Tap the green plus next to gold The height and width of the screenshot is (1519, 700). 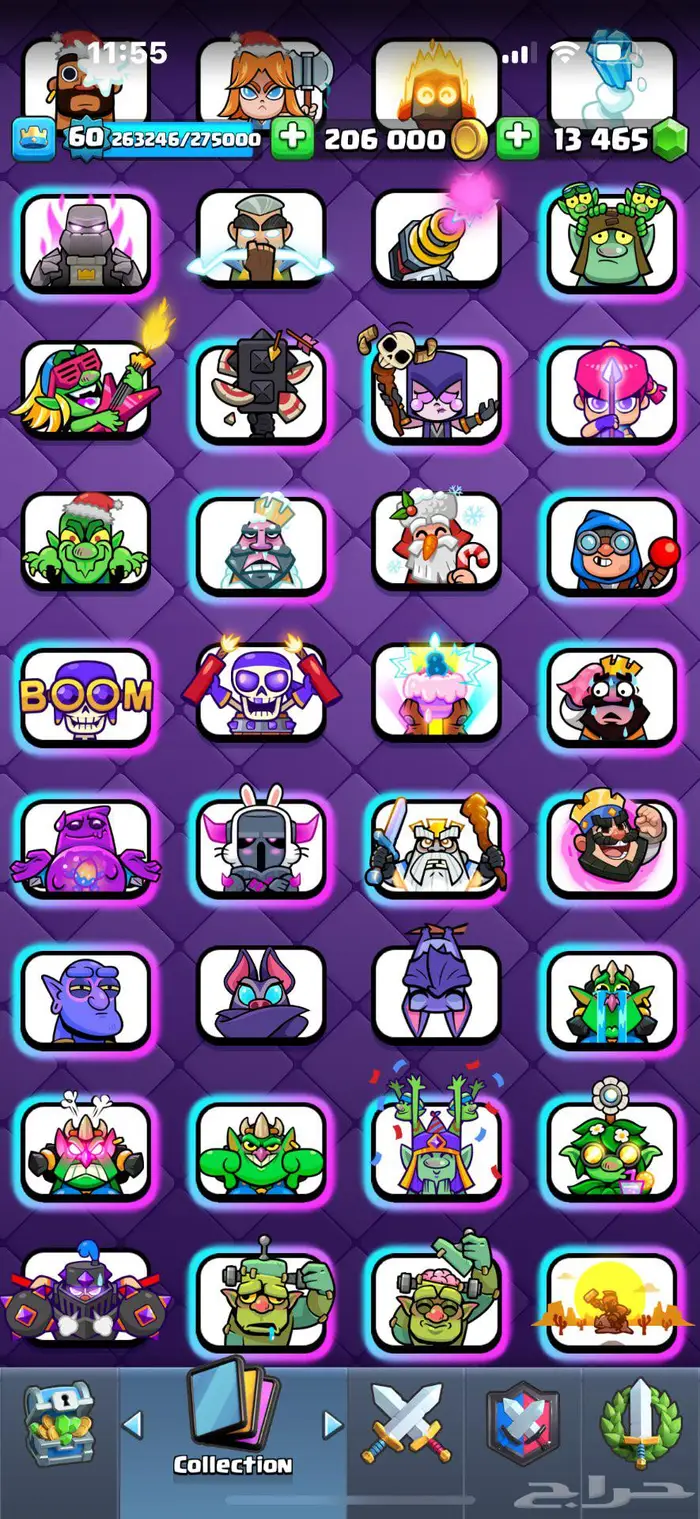coord(293,139)
